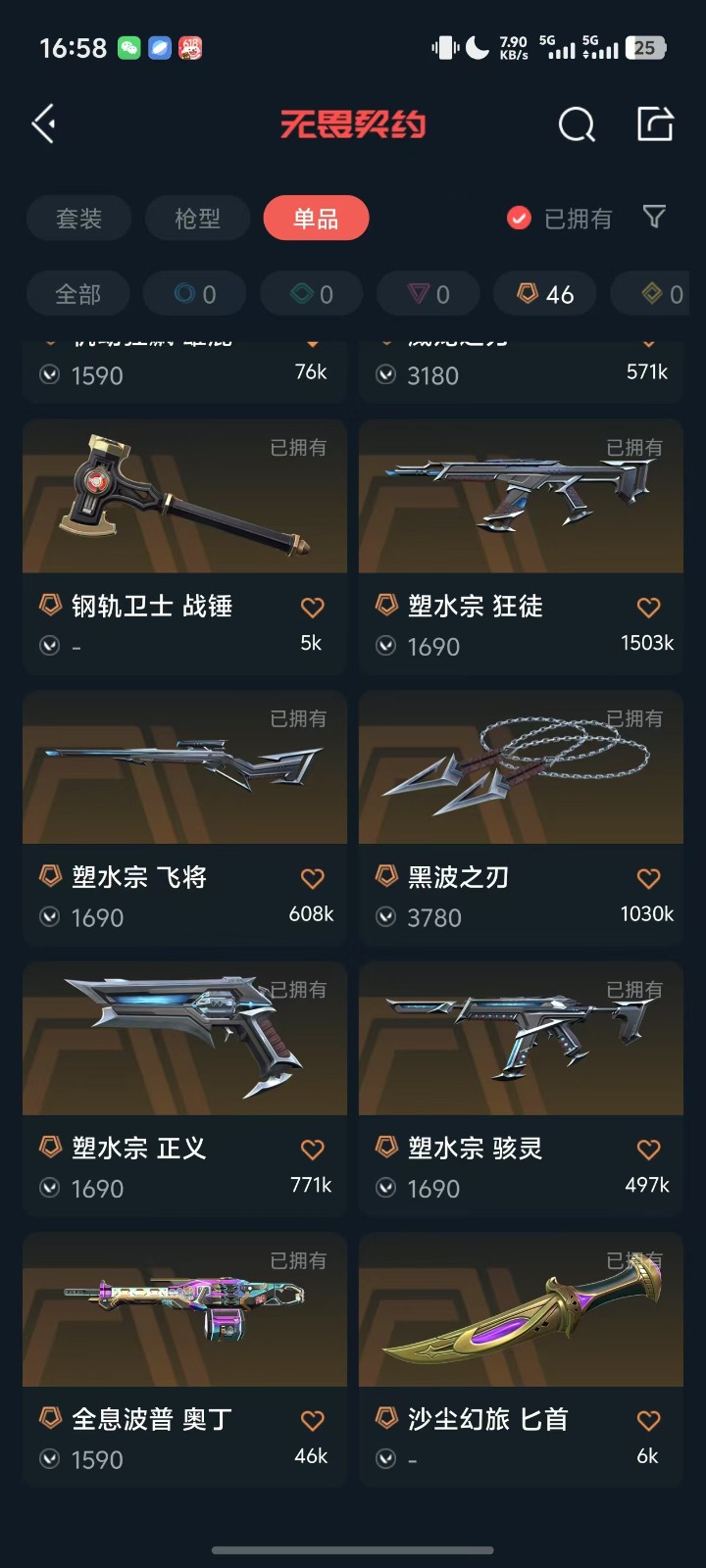The width and height of the screenshot is (706, 1568).
Task: Like the 塑水宗 飞将 skin
Action: click(312, 879)
